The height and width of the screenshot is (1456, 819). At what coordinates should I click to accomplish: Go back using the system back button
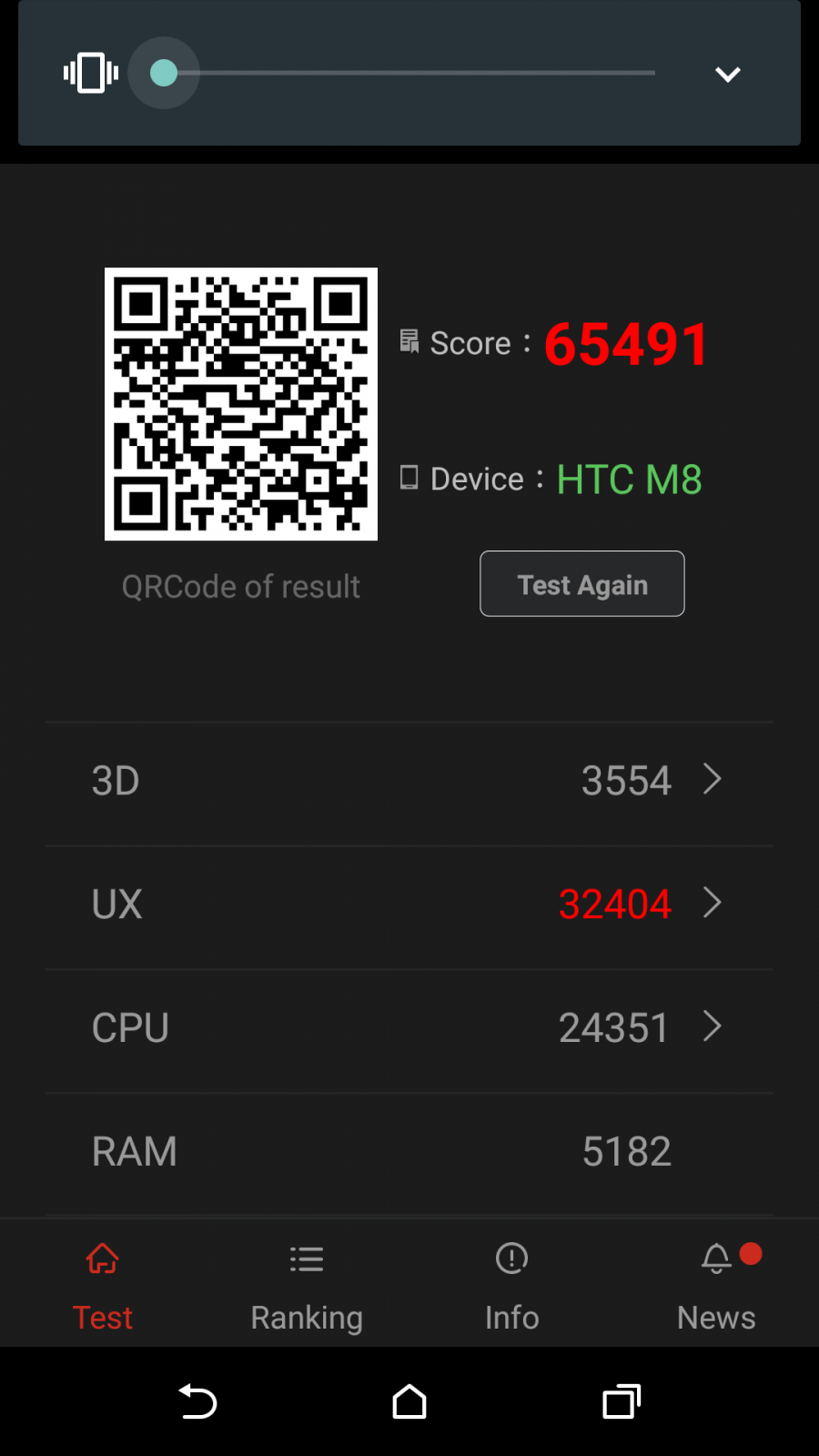(x=197, y=1401)
